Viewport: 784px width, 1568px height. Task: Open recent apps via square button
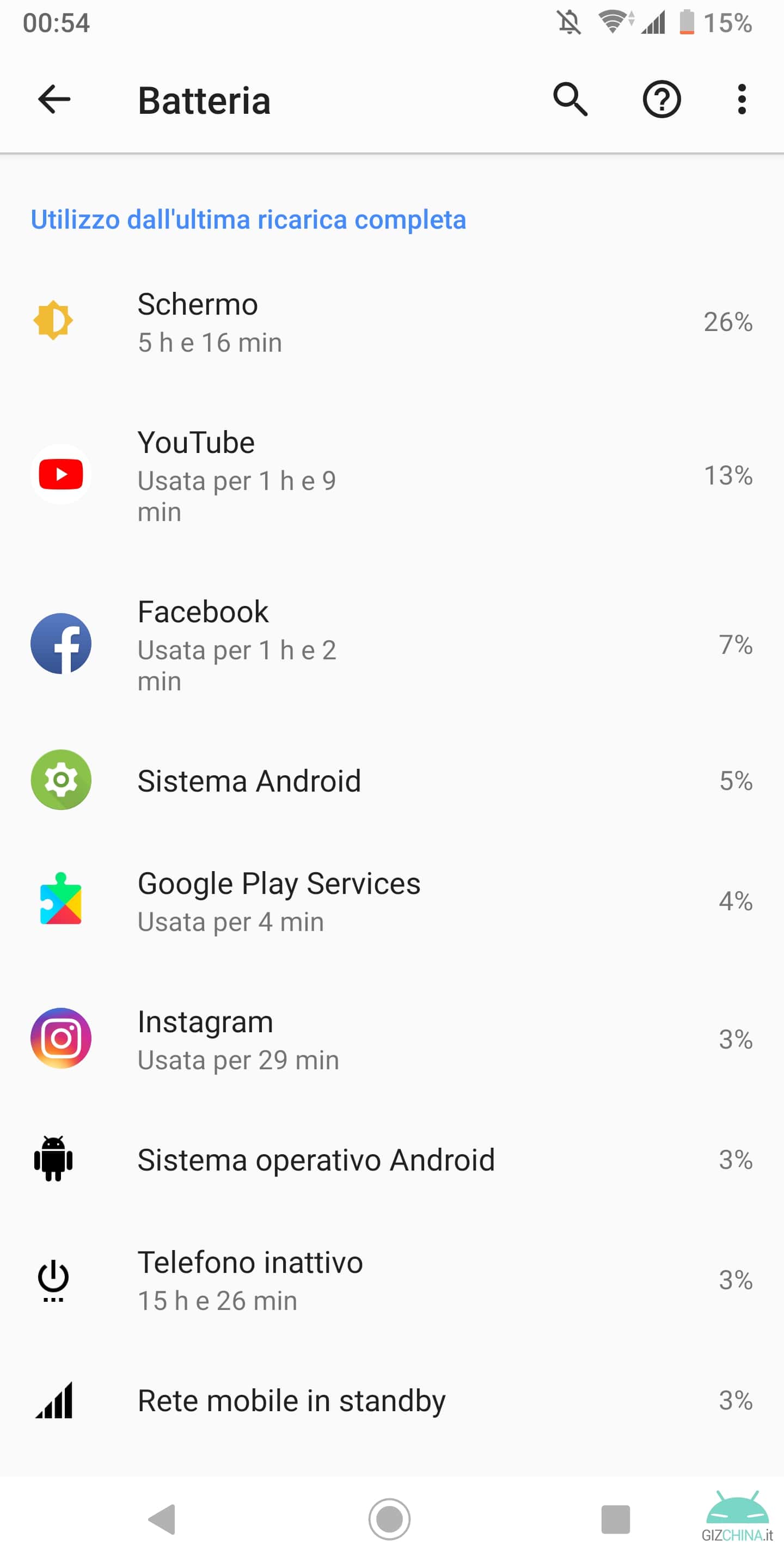tap(615, 1520)
